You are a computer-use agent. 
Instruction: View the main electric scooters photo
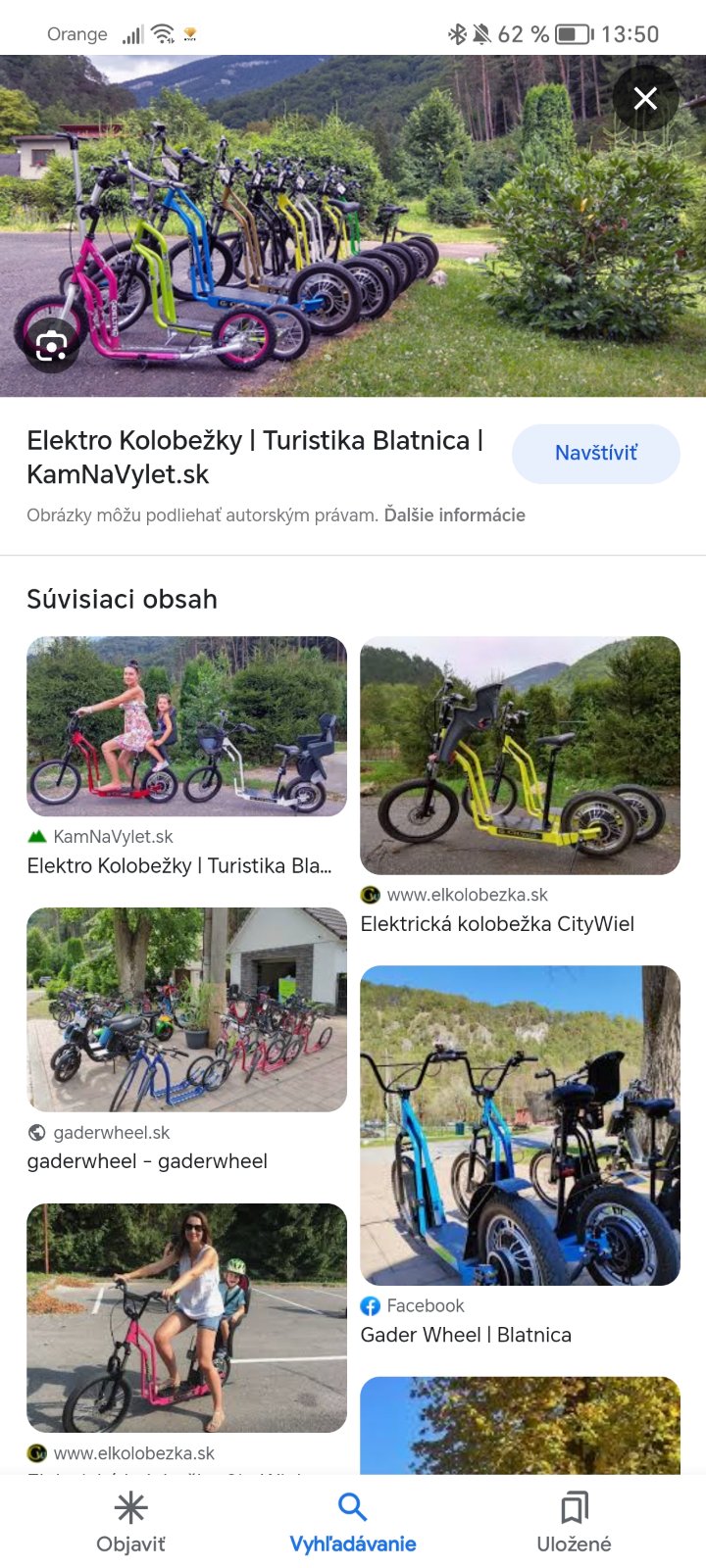[x=353, y=225]
